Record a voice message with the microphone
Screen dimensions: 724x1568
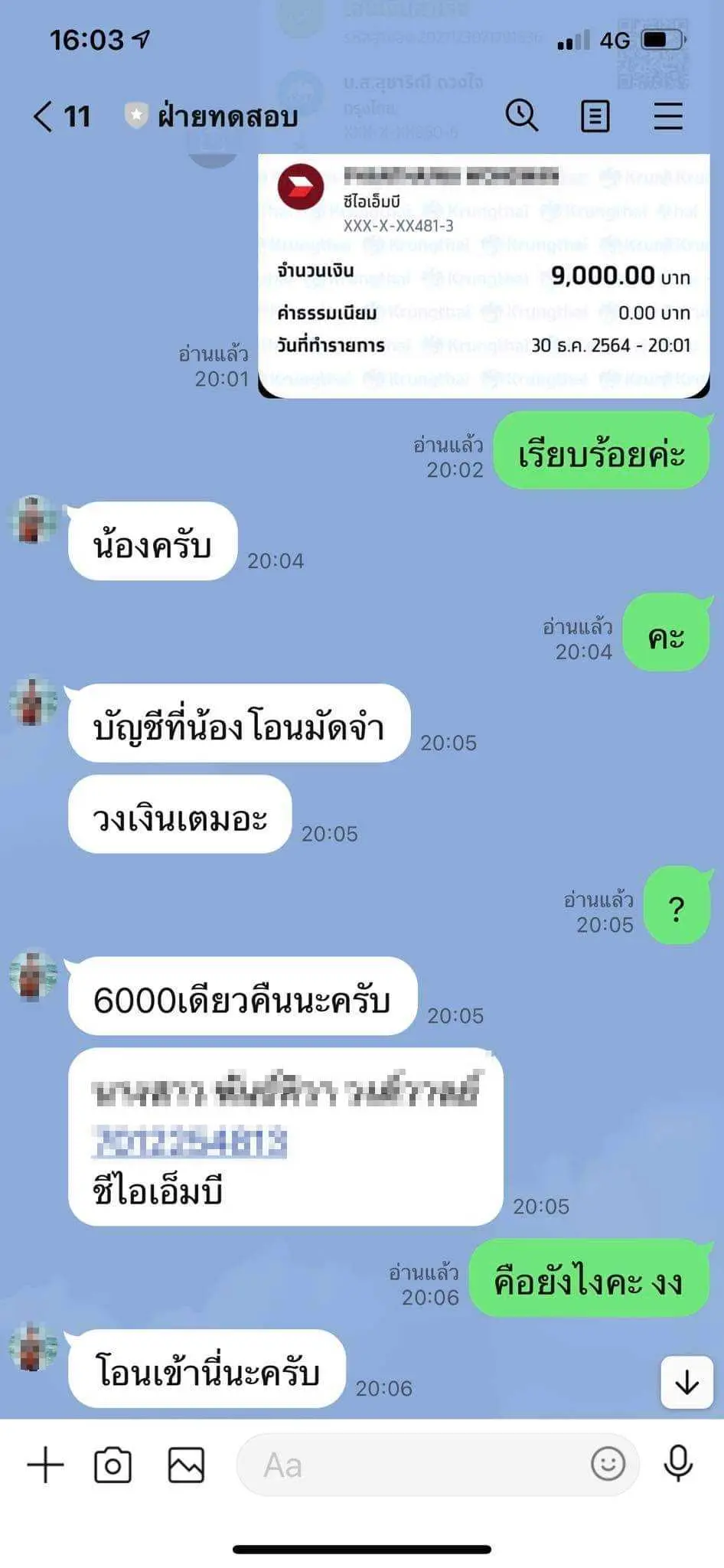click(x=678, y=1465)
